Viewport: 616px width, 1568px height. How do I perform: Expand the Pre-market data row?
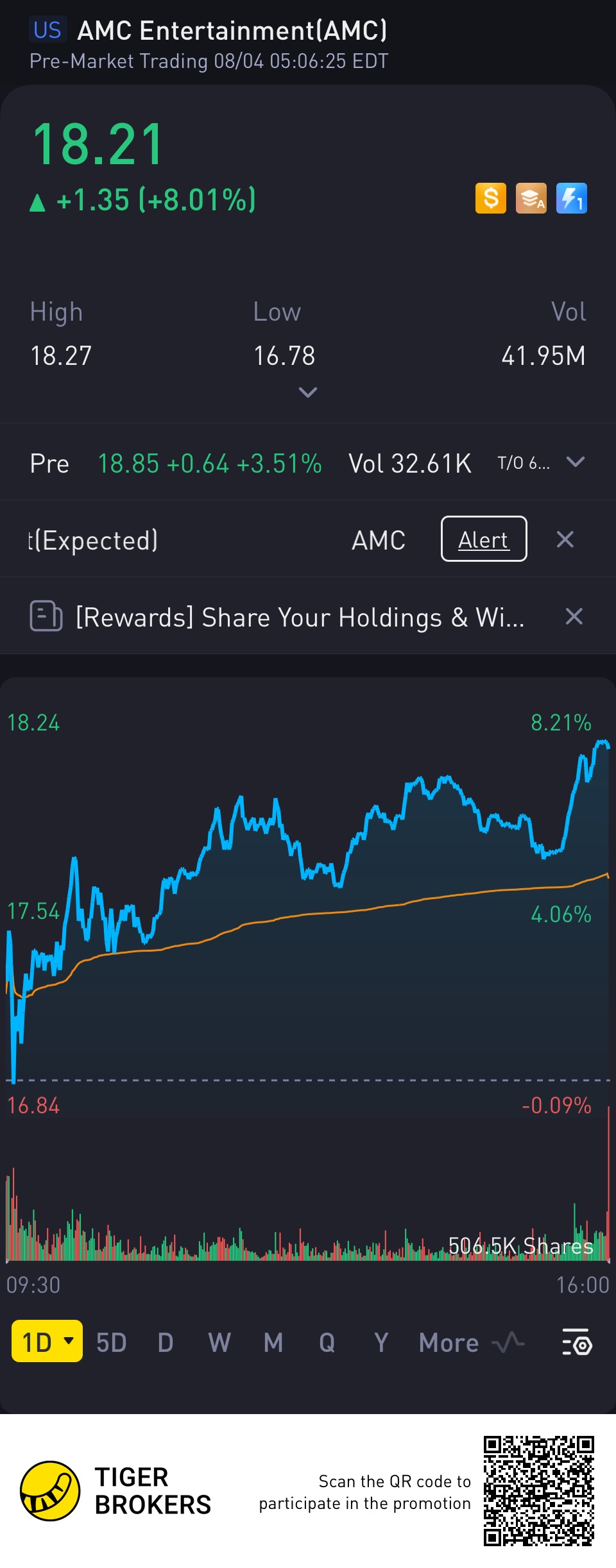pyautogui.click(x=576, y=462)
